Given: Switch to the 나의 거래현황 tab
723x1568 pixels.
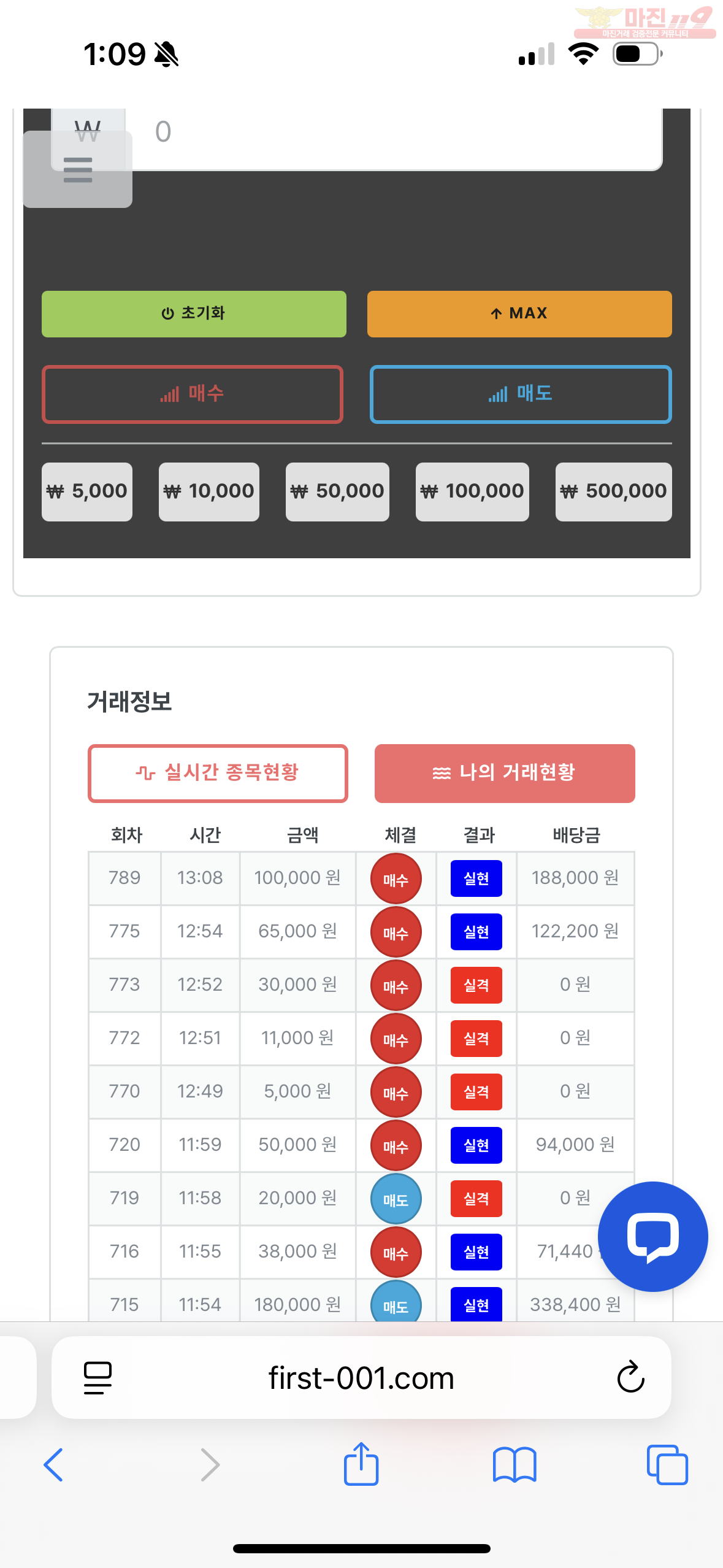Looking at the screenshot, I should pos(505,773).
